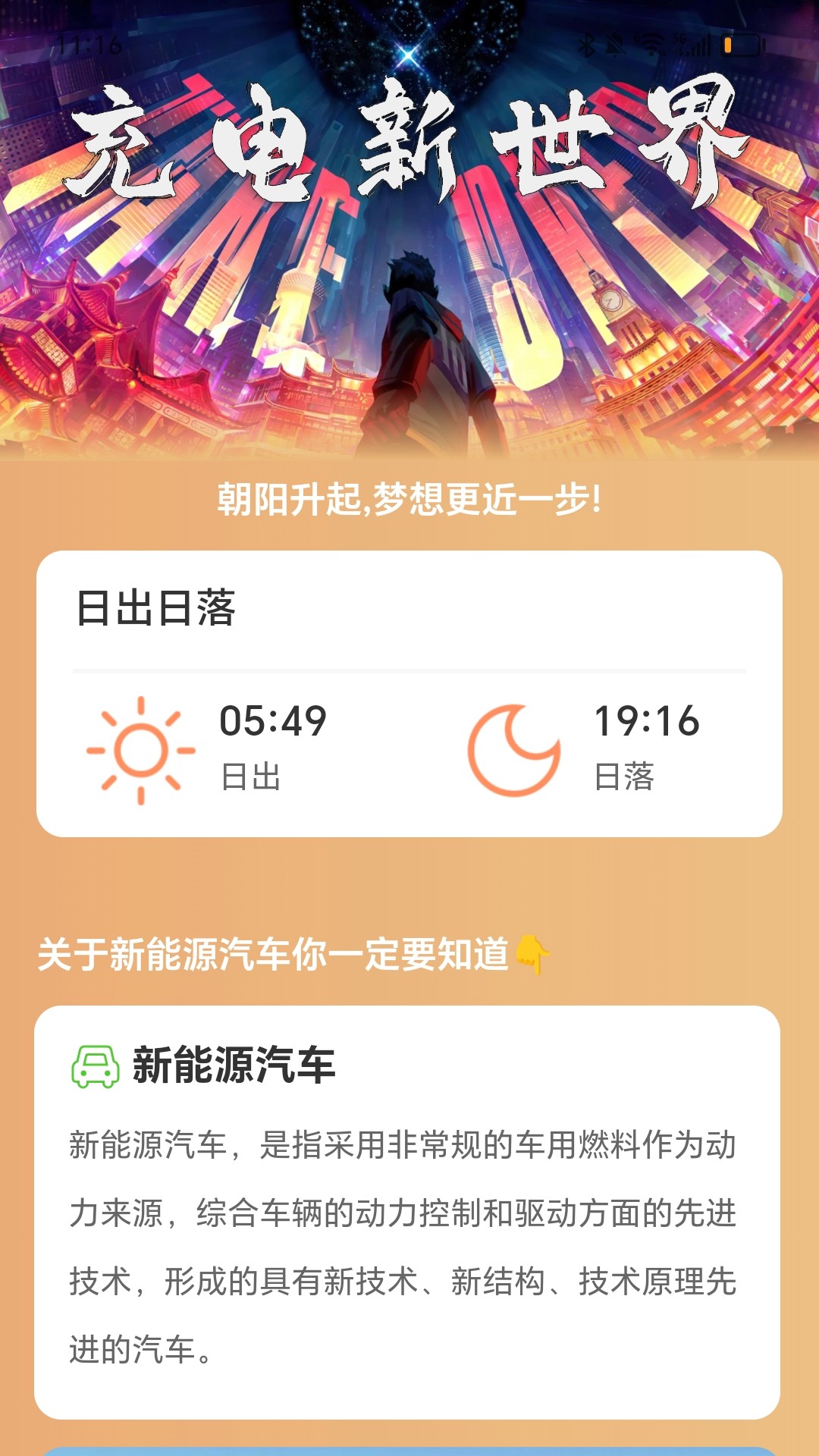Open the 新能源汽车 info card
819x1456 pixels.
(407, 1211)
